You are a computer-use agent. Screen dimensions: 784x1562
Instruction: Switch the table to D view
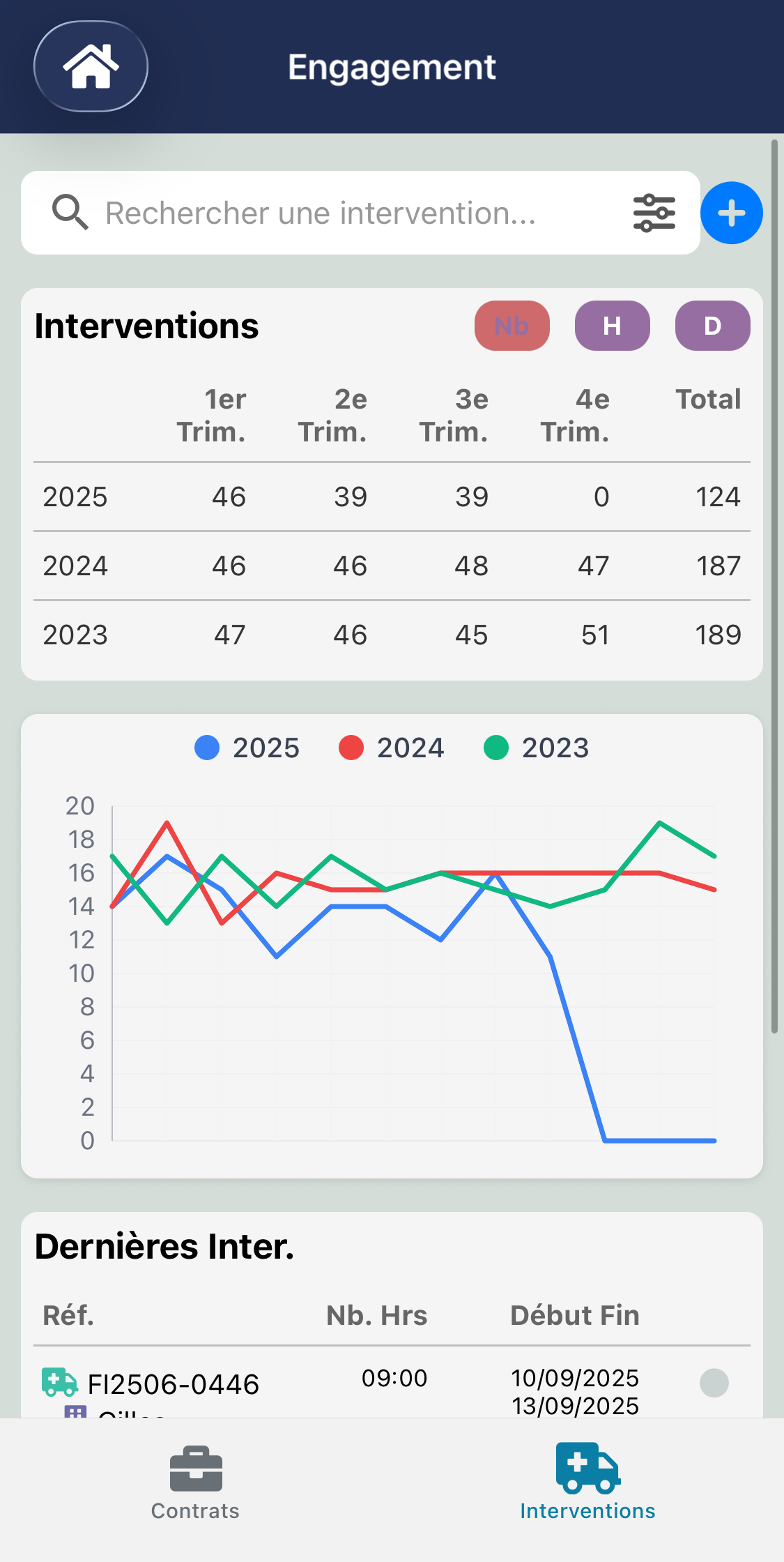coord(712,326)
